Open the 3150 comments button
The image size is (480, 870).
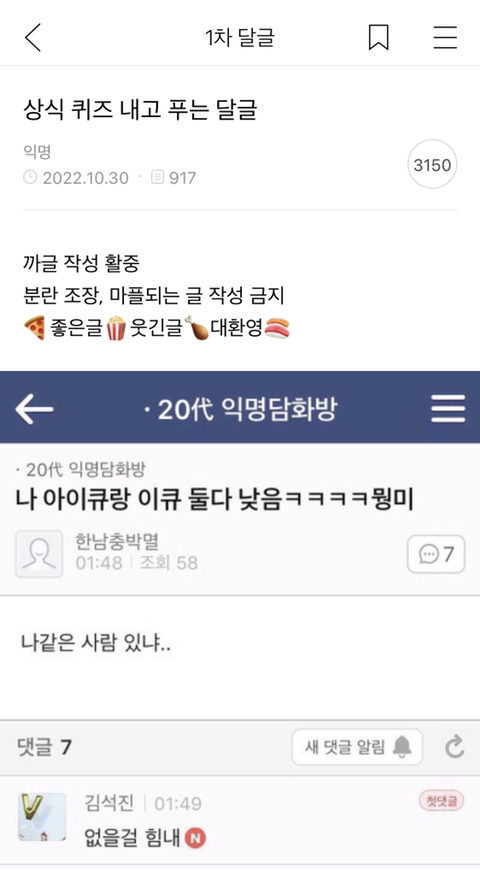(432, 165)
